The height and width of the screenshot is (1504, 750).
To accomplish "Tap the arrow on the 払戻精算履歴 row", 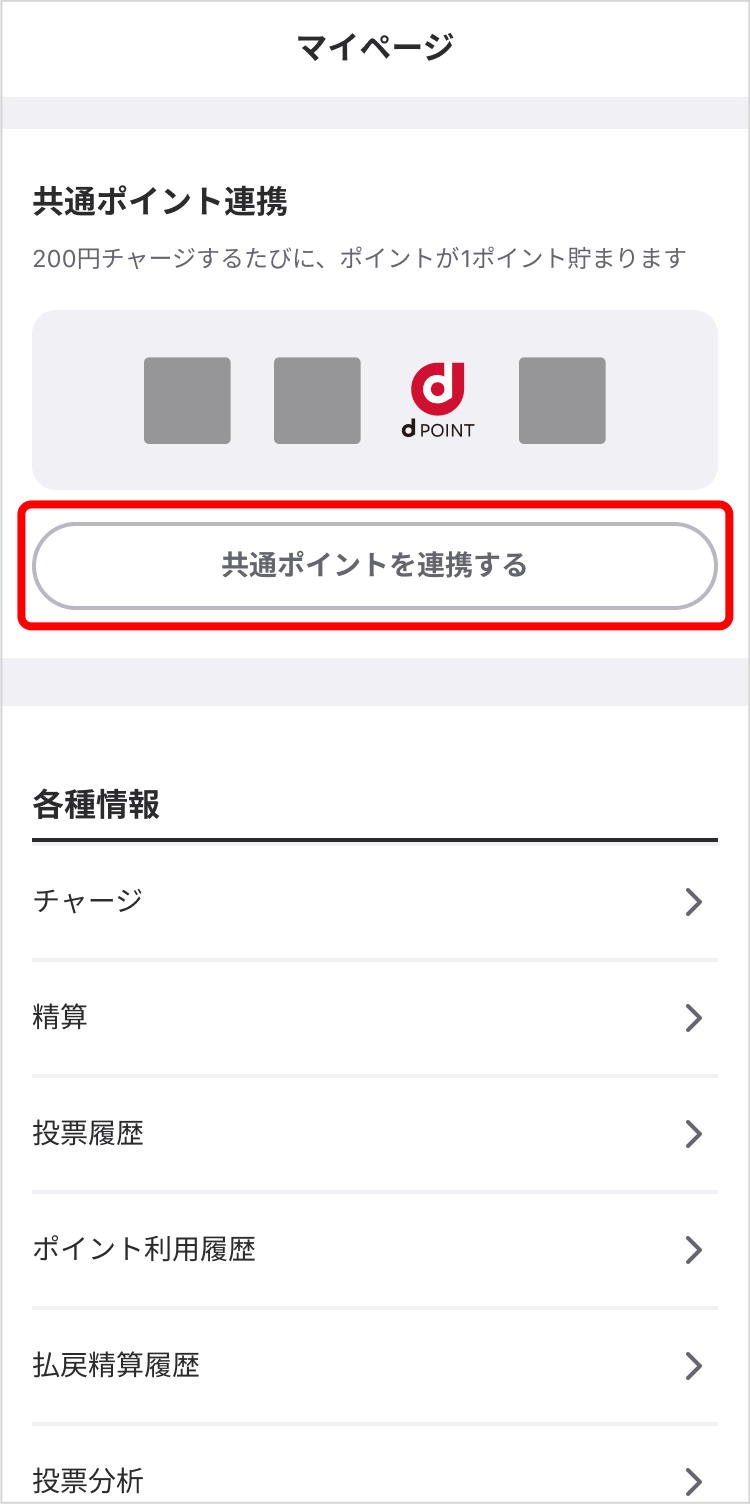I will click(694, 1366).
